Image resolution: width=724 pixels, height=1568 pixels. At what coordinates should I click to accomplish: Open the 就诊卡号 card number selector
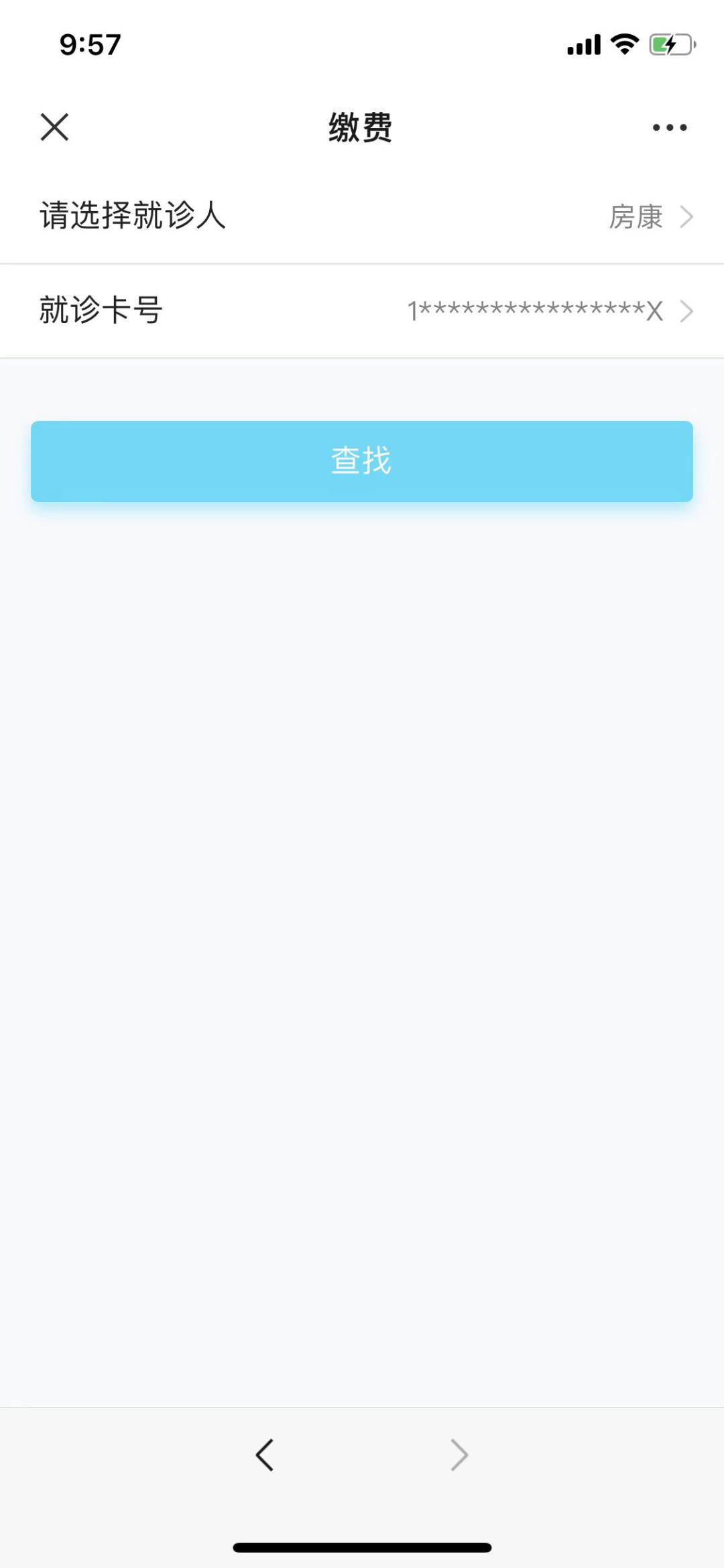pyautogui.click(x=362, y=310)
